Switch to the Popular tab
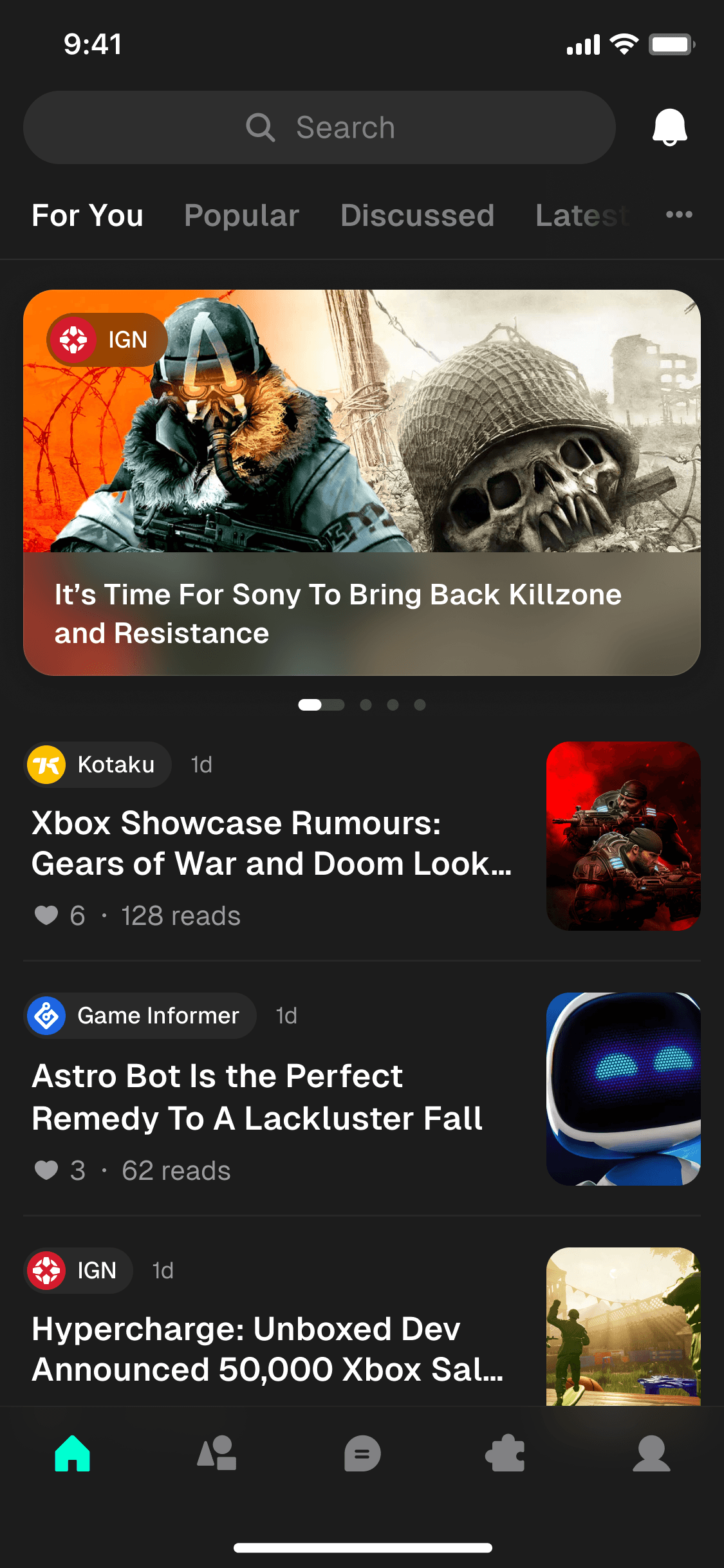The height and width of the screenshot is (1568, 724). click(241, 215)
